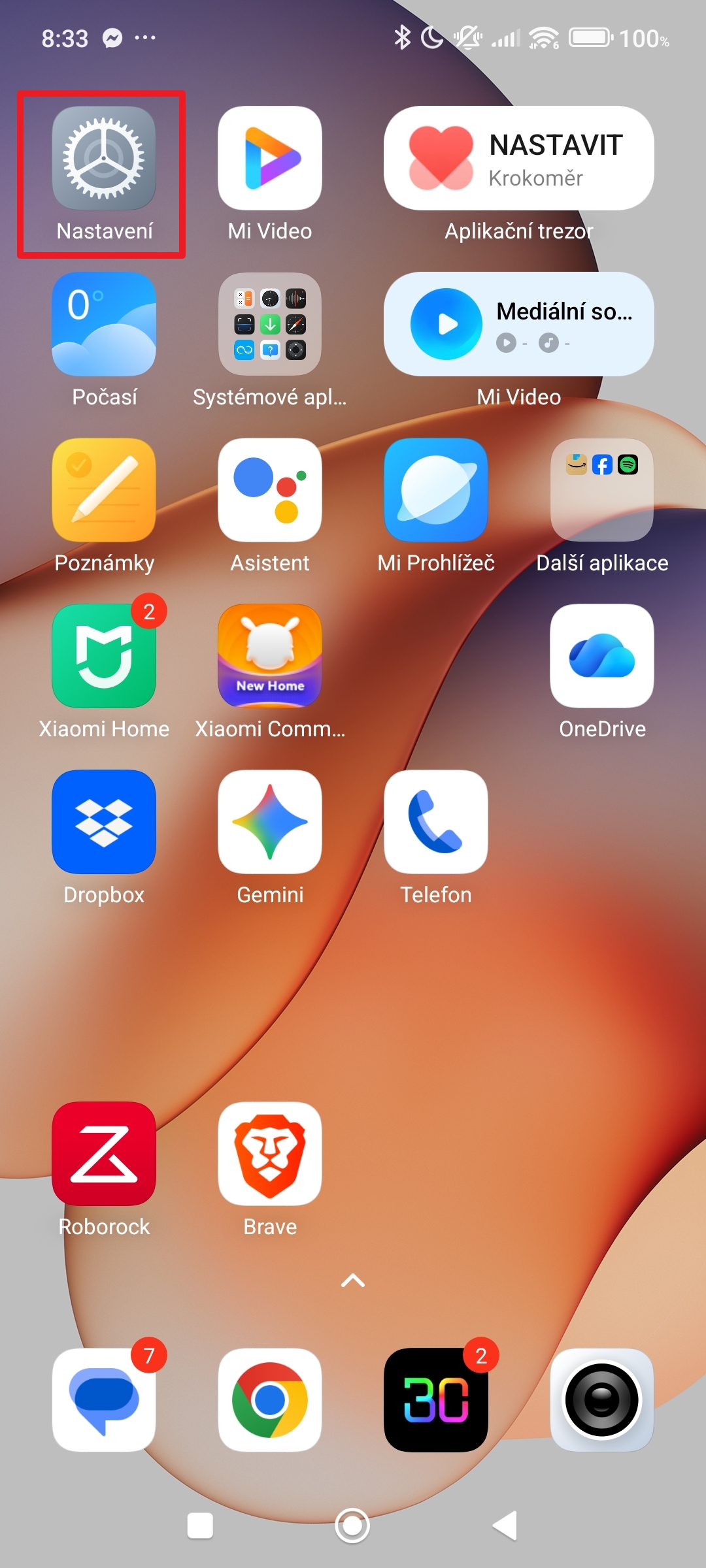The height and width of the screenshot is (1568, 706).
Task: Open the Telefon dialer app
Action: (436, 823)
